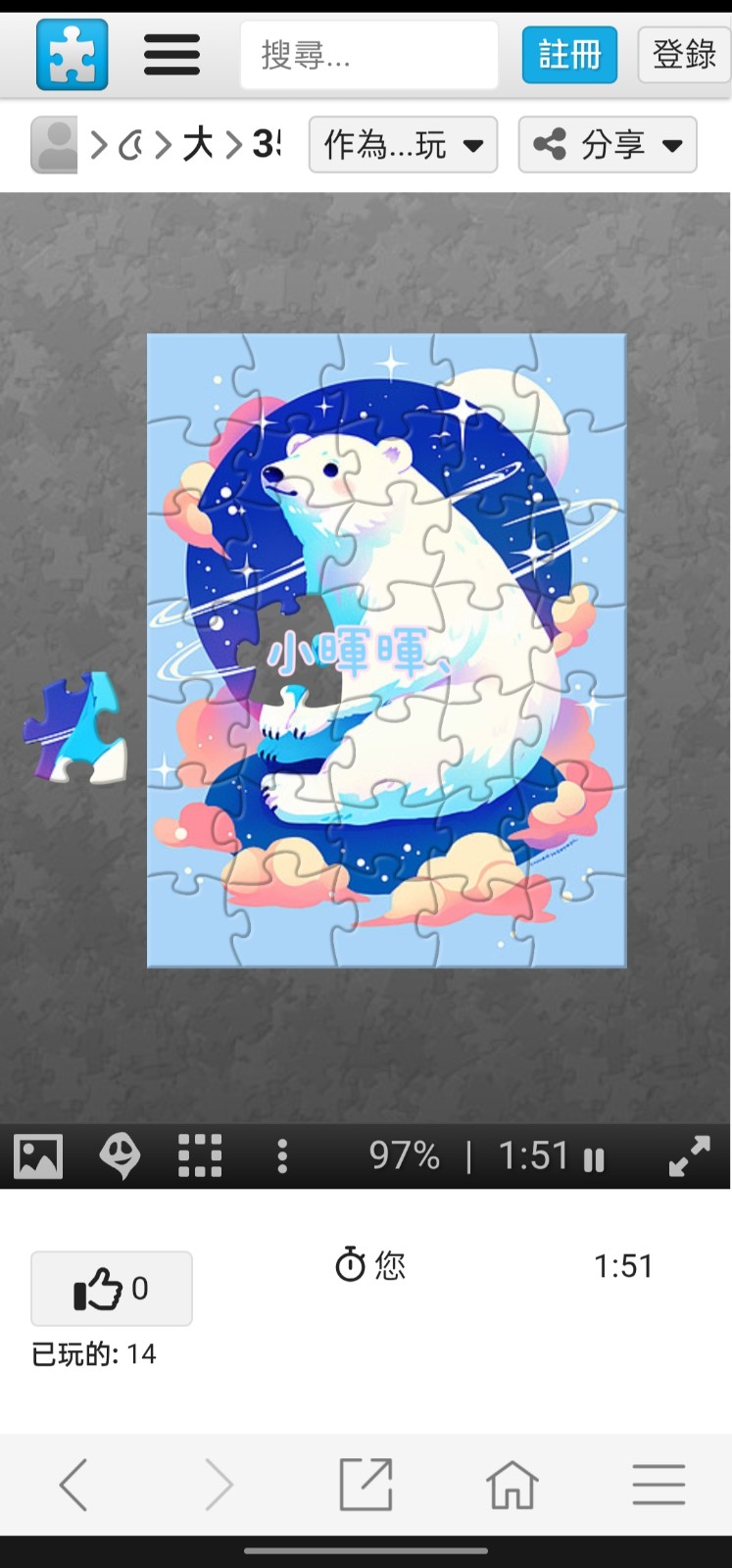732x1568 pixels.
Task: Go back with the browser back arrow
Action: 74,1485
